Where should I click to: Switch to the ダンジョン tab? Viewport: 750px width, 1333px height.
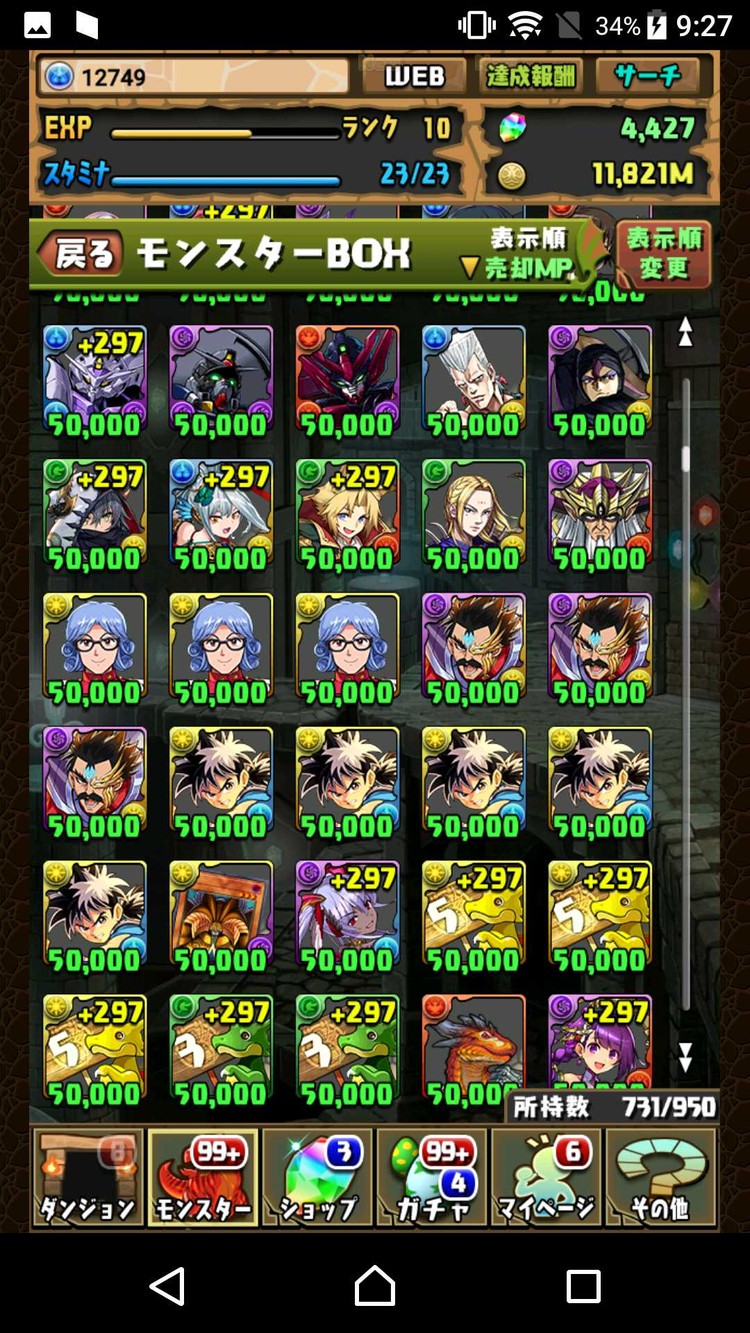click(87, 1177)
